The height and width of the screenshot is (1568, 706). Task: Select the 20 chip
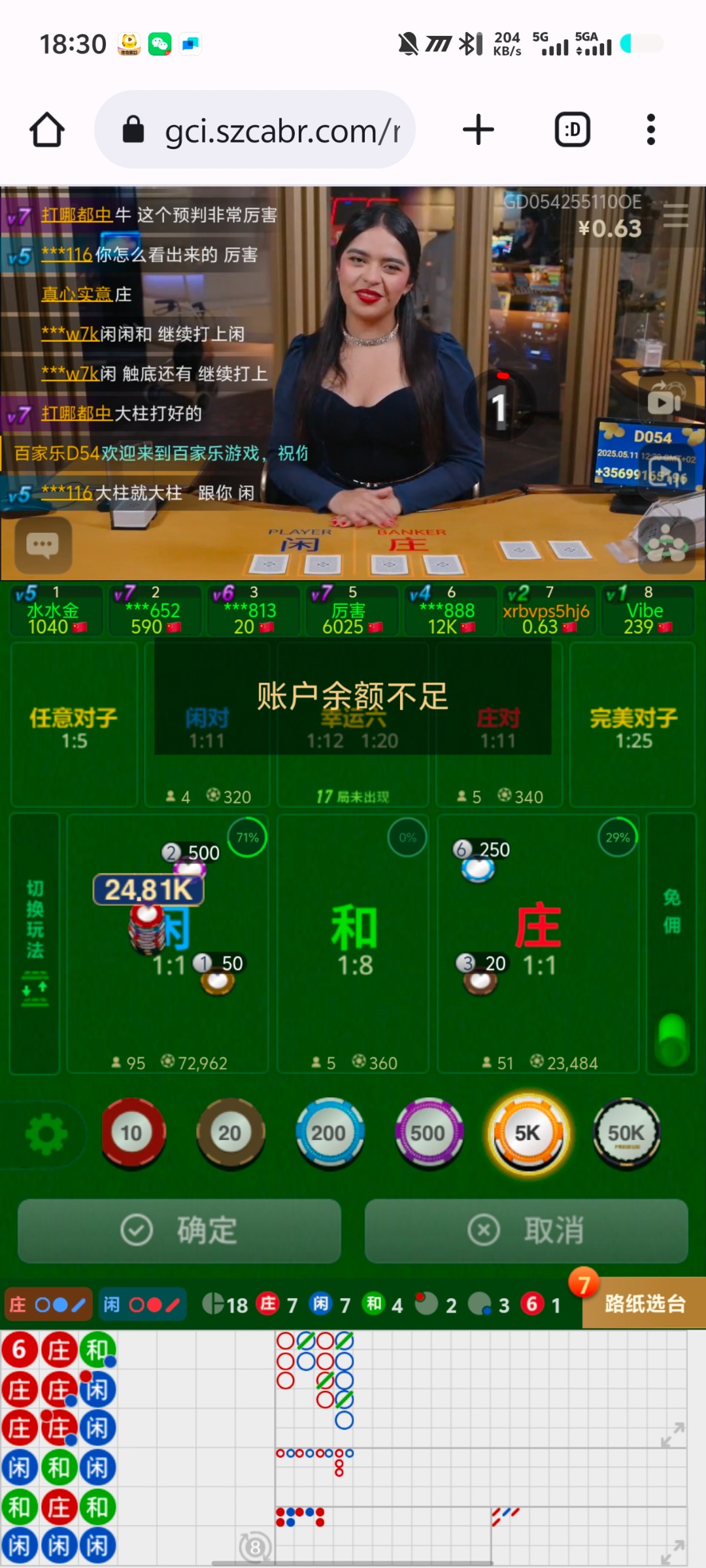pos(231,1132)
